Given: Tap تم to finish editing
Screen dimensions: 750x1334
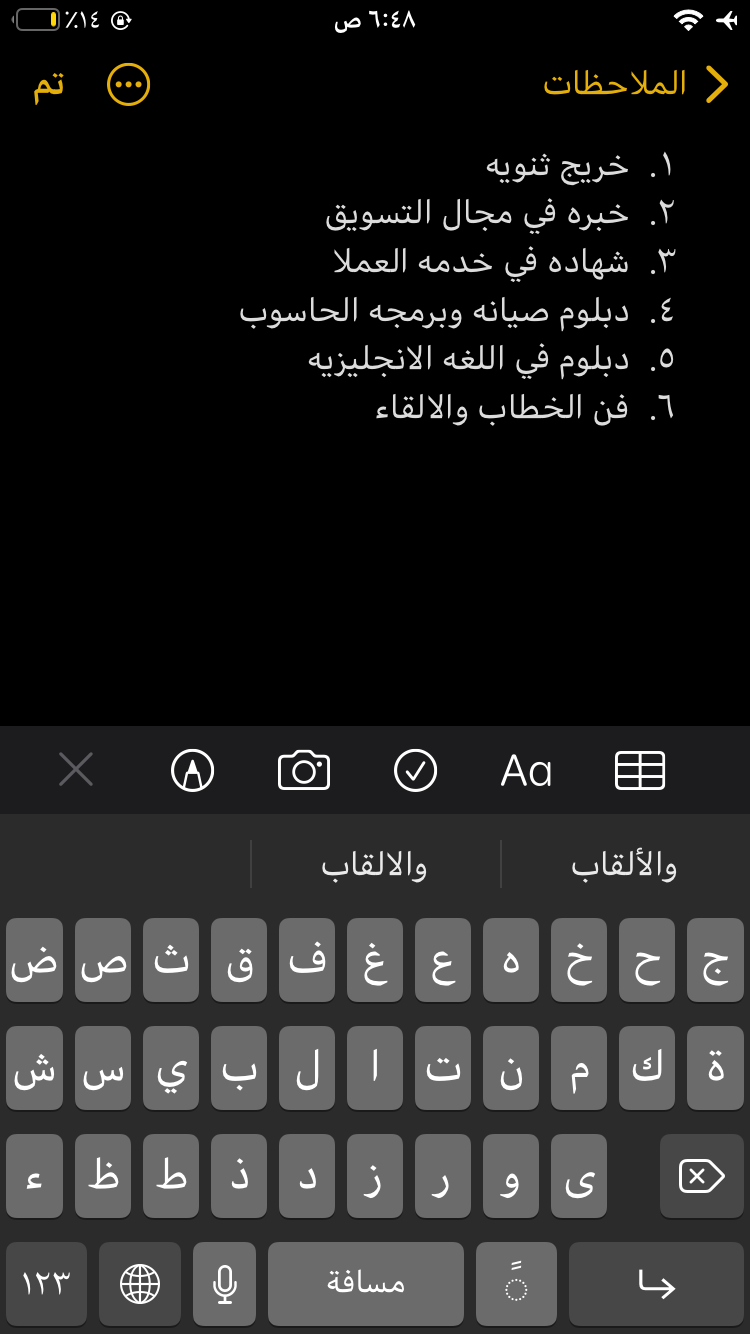Looking at the screenshot, I should [49, 86].
